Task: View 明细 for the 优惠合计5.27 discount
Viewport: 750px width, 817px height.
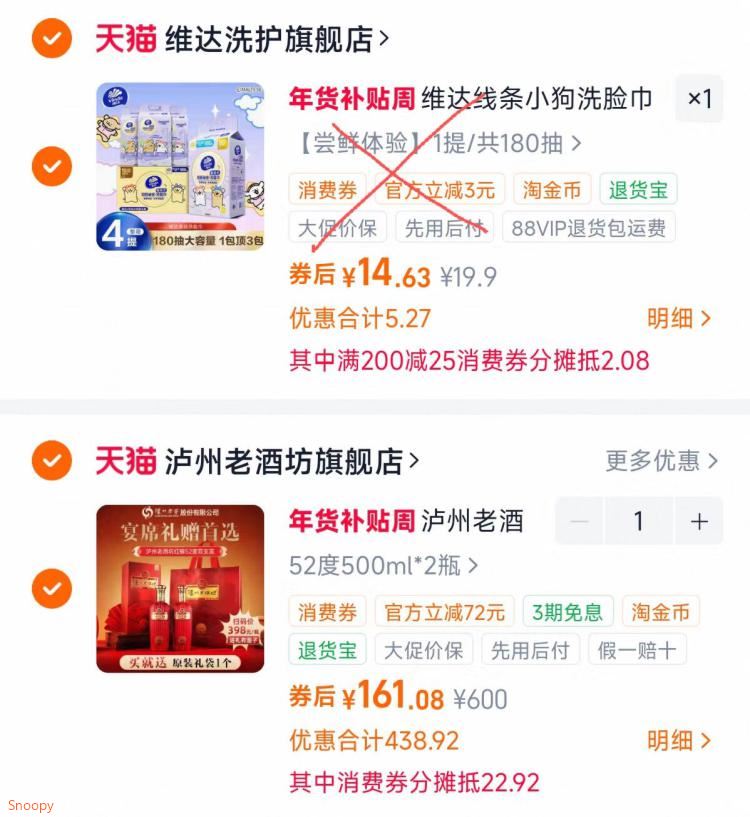Action: 679,318
